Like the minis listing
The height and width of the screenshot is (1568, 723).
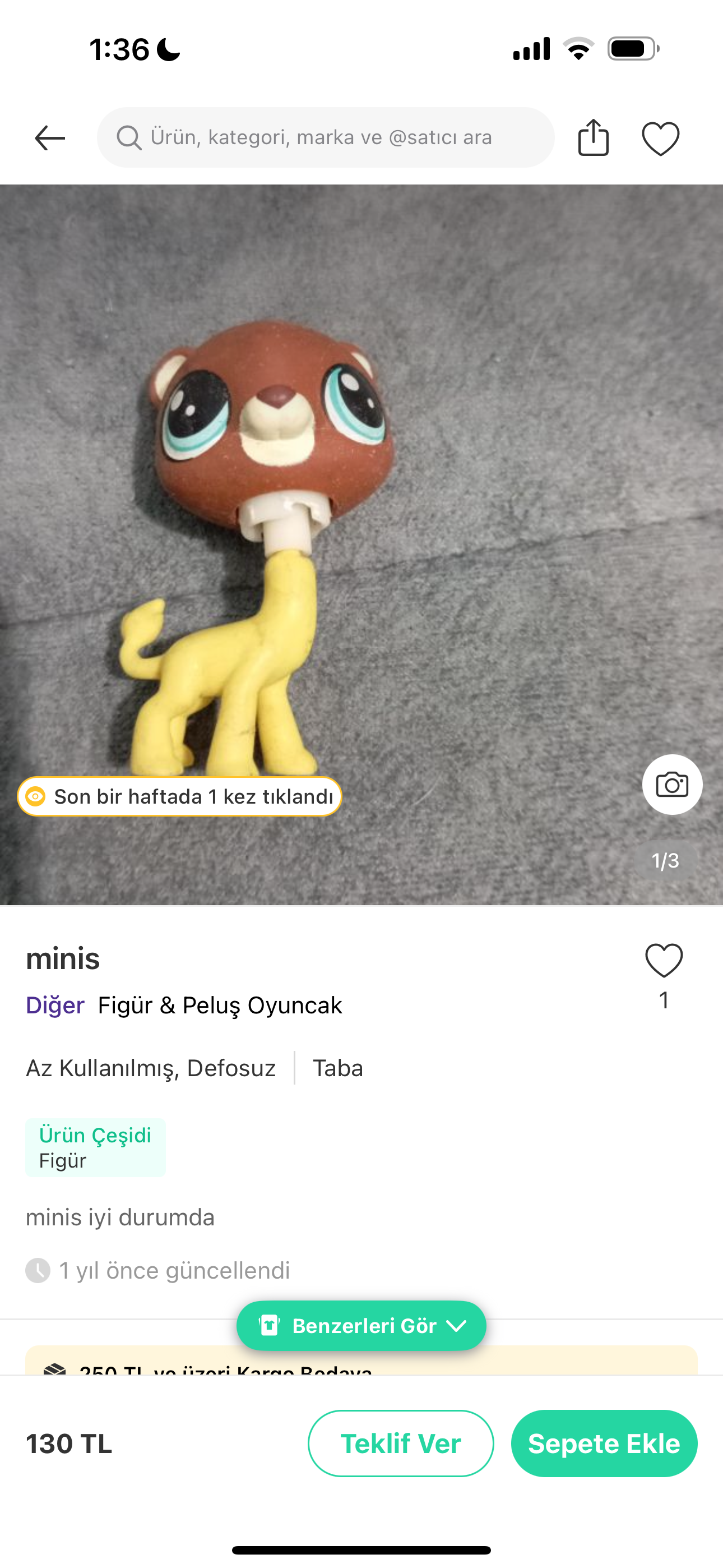click(664, 961)
